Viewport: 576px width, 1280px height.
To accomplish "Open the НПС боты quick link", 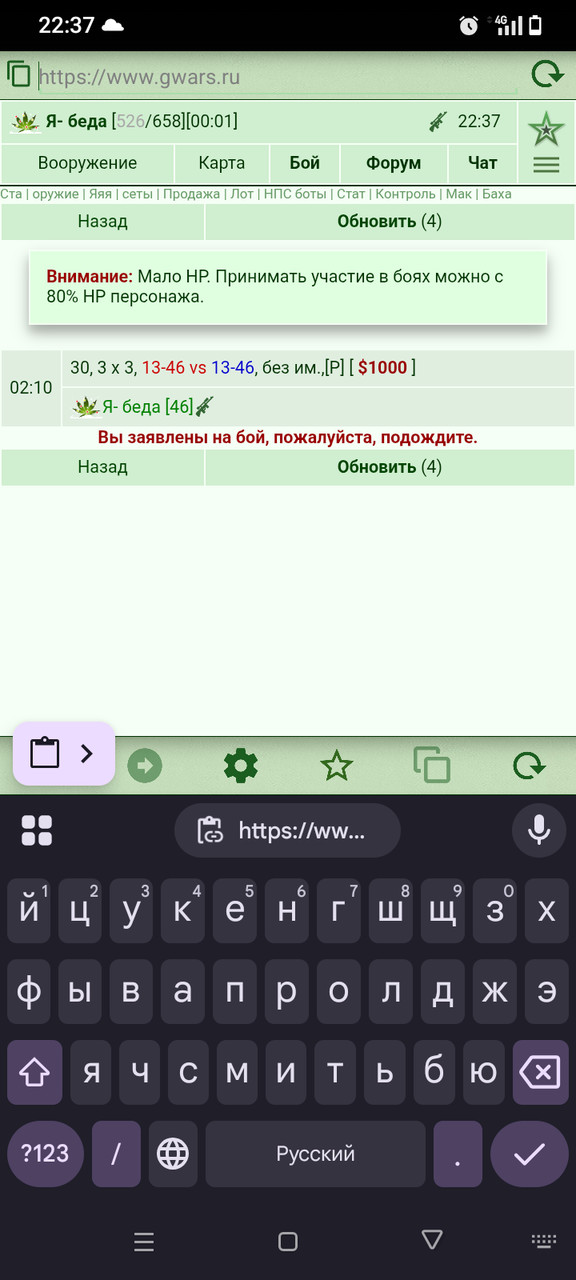I will pyautogui.click(x=294, y=194).
